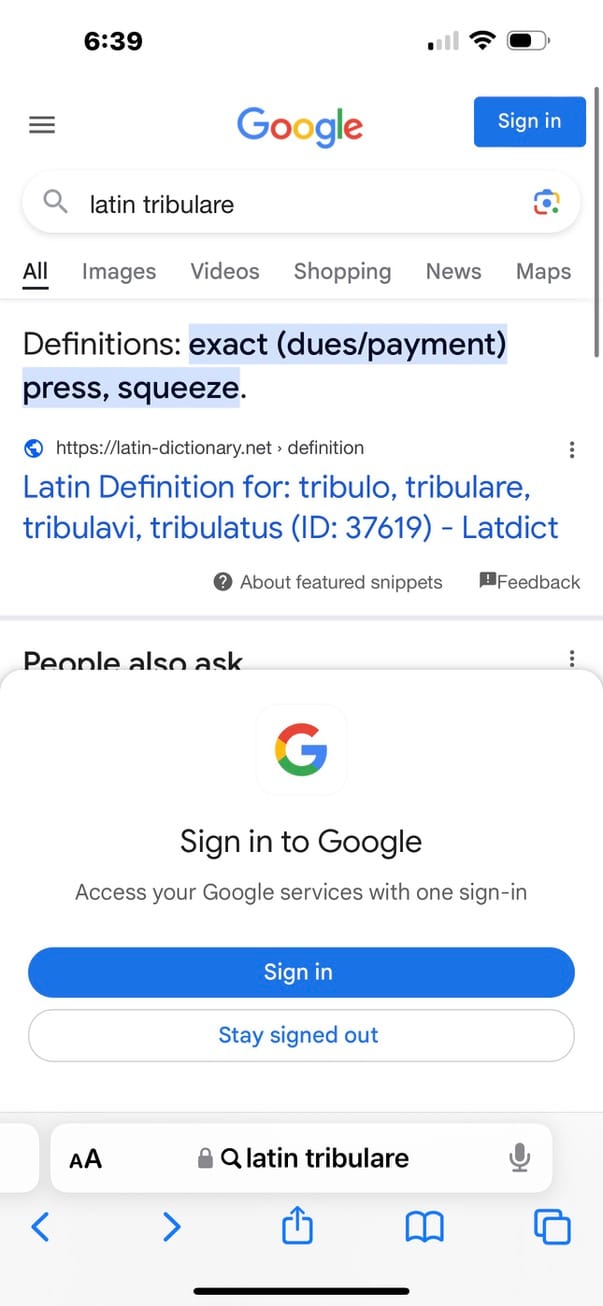603x1306 pixels.
Task: Start voice search from the address bar
Action: tap(519, 1158)
